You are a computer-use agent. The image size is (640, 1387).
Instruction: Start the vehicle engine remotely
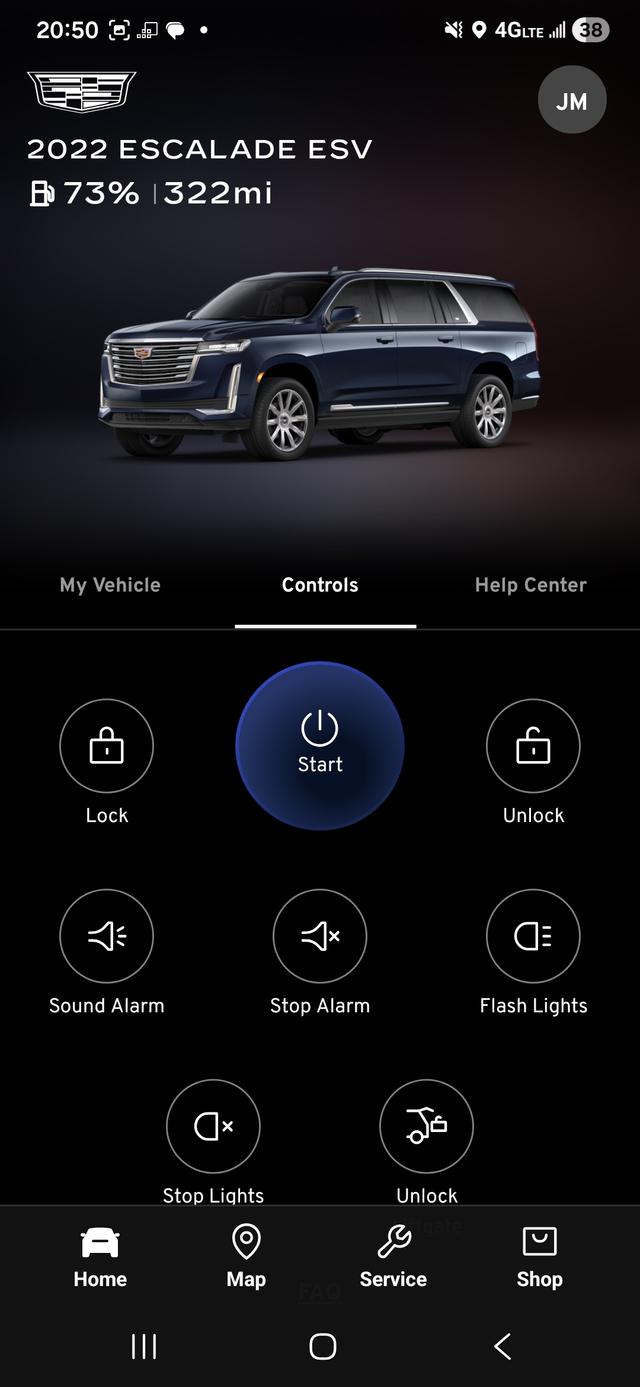[x=320, y=745]
